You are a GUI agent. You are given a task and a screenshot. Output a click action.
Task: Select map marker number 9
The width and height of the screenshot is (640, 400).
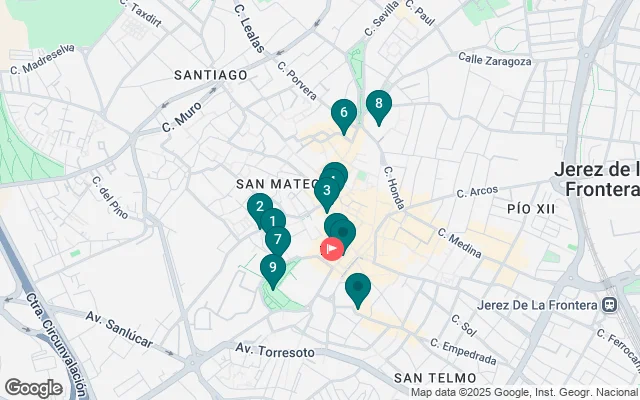pyautogui.click(x=272, y=268)
